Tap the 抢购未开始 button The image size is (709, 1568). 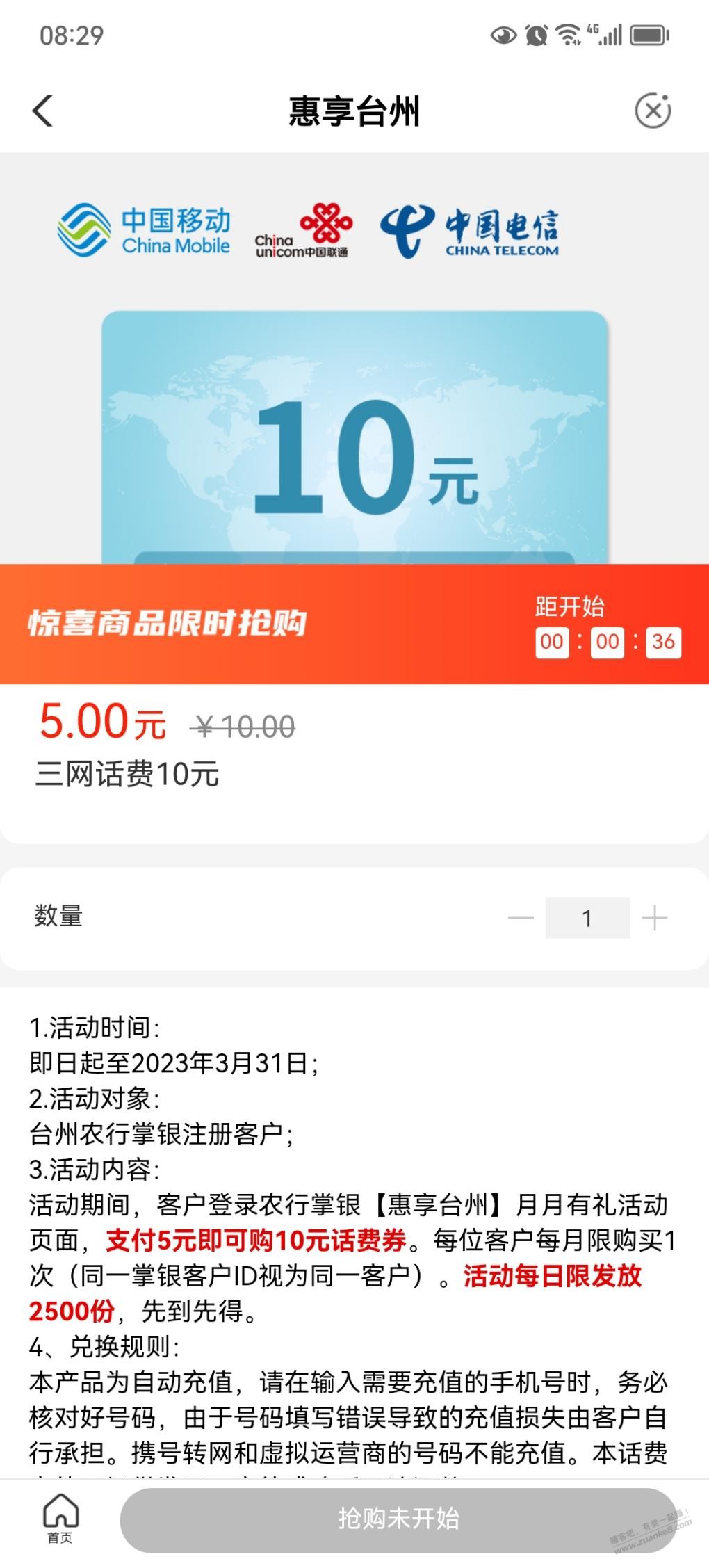coord(398,1519)
